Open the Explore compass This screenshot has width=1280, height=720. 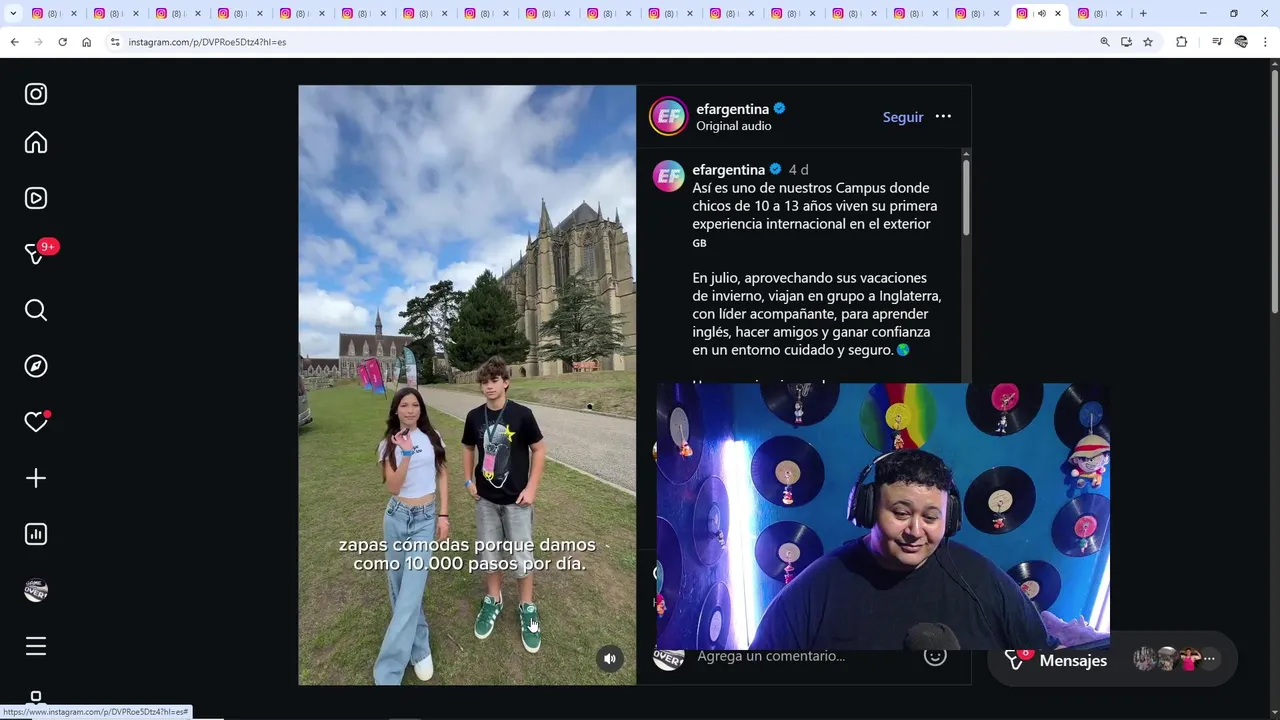coord(36,366)
